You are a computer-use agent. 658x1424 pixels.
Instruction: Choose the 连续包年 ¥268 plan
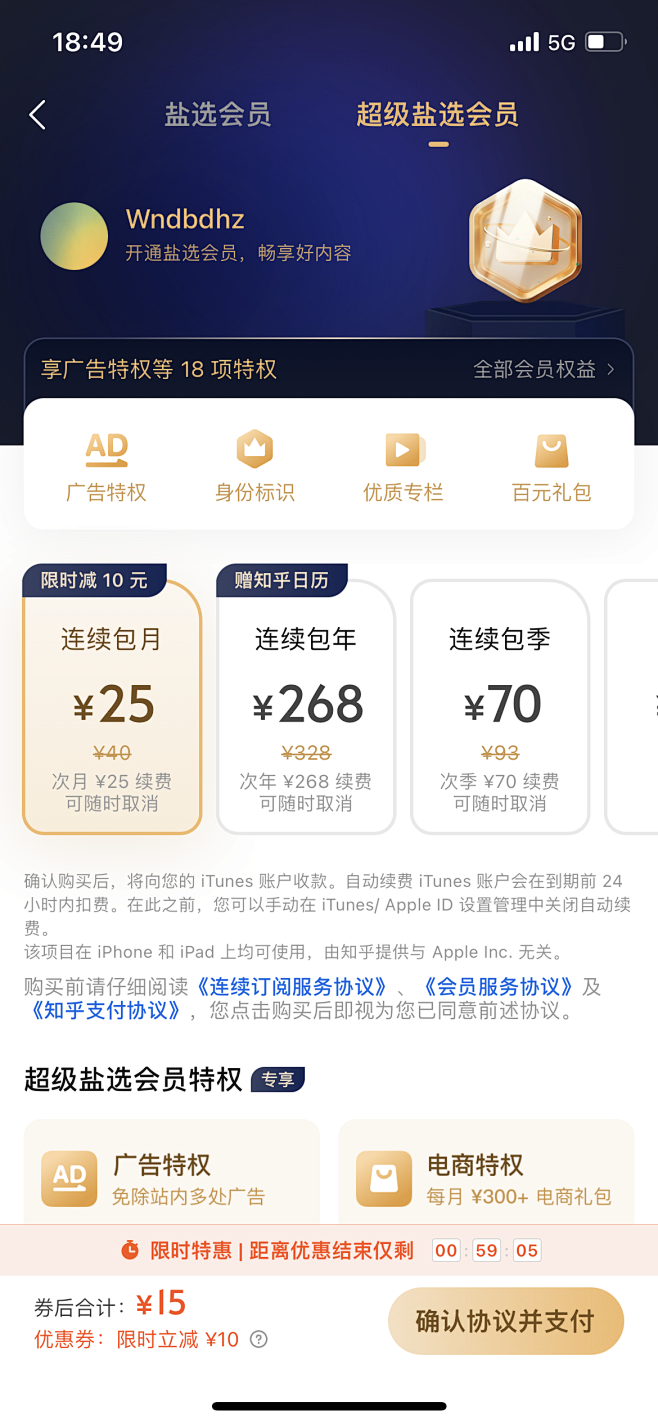[306, 708]
